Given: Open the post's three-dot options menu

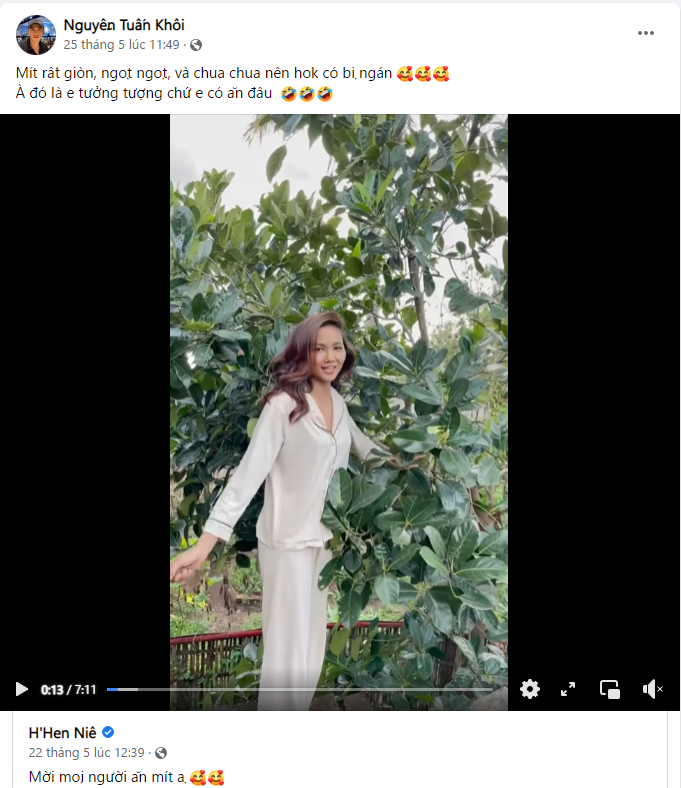Looking at the screenshot, I should (646, 33).
